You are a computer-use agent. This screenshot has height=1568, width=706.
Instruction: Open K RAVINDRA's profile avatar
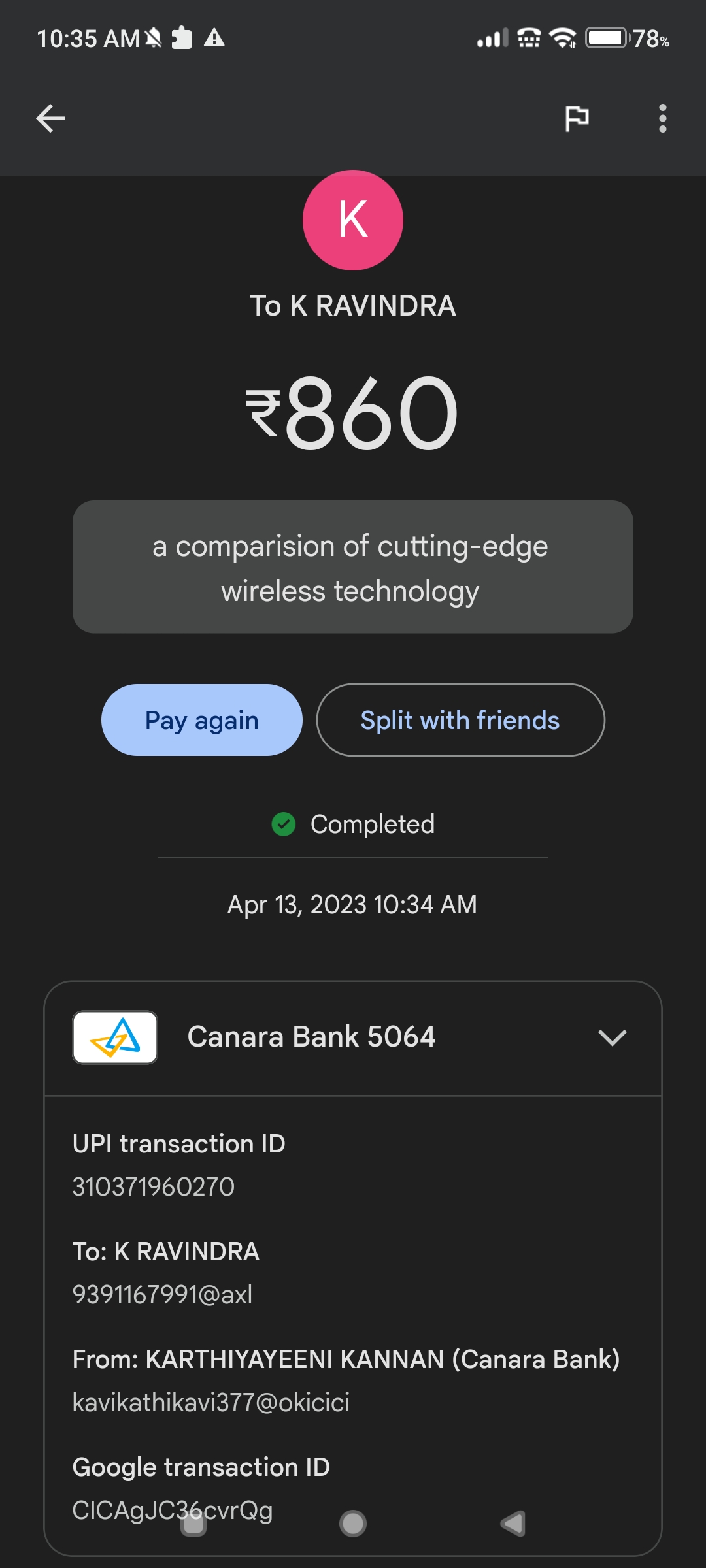tap(353, 220)
